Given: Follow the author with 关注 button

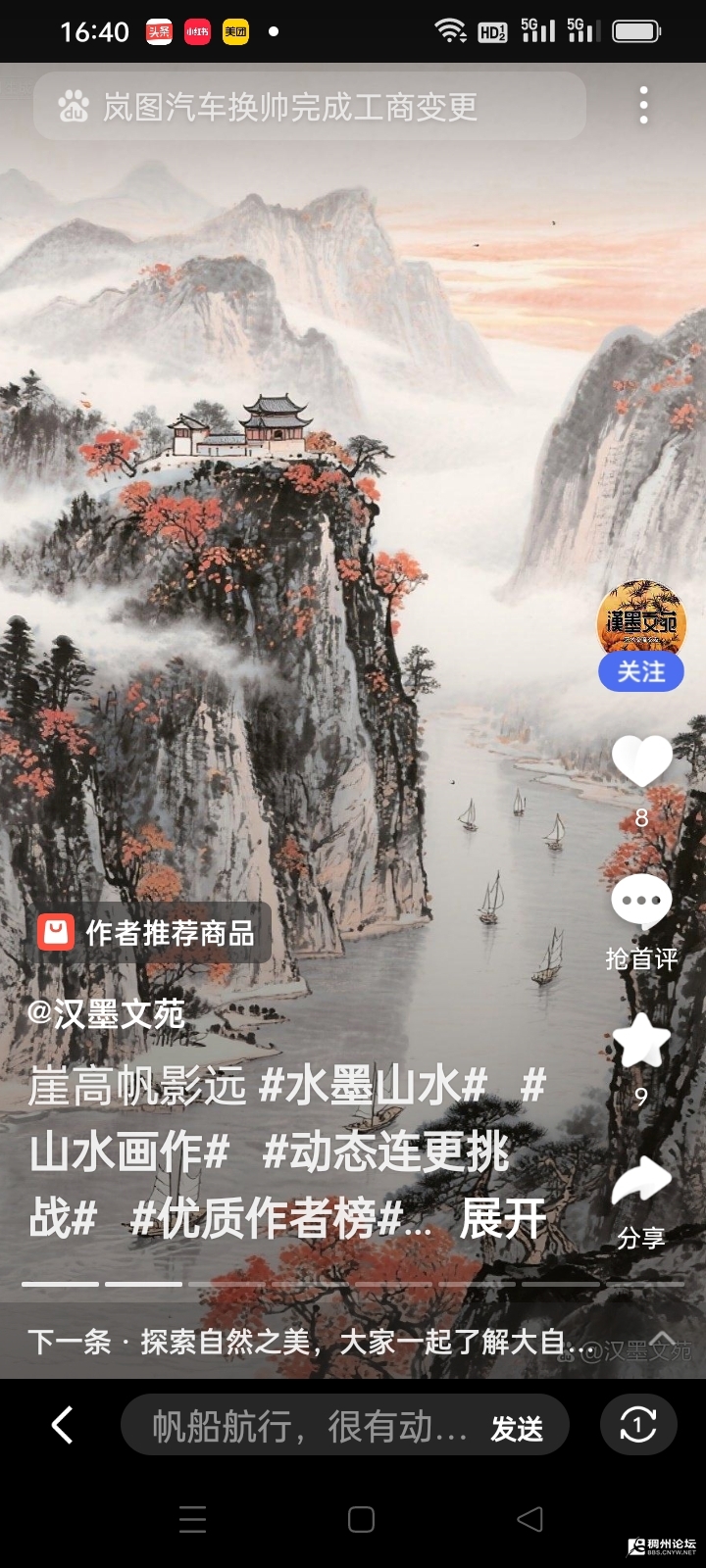Looking at the screenshot, I should (x=641, y=672).
